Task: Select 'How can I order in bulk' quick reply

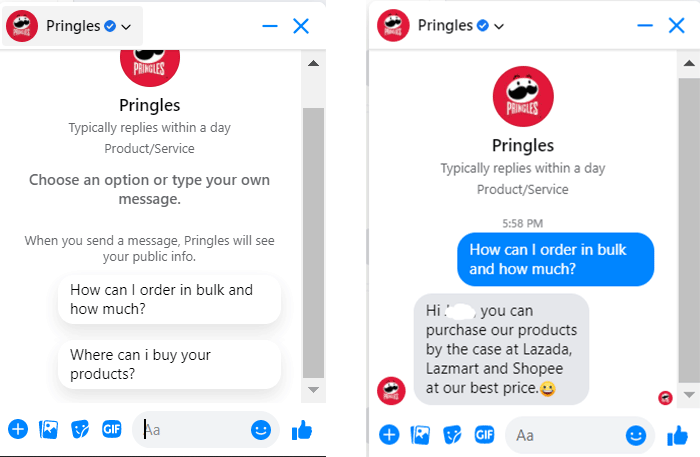Action: [168, 299]
